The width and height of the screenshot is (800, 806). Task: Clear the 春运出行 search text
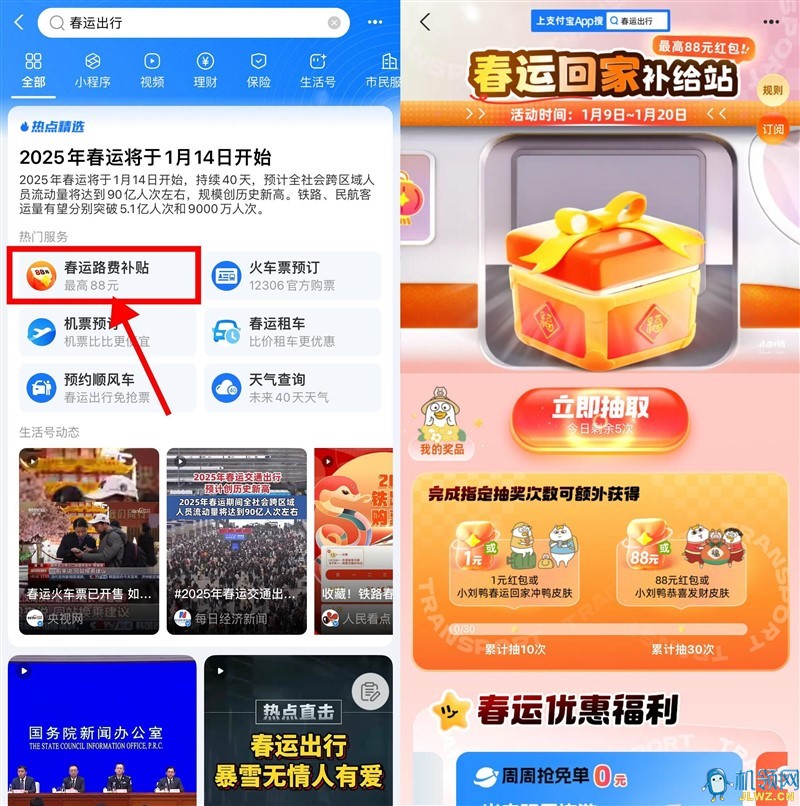coord(334,22)
